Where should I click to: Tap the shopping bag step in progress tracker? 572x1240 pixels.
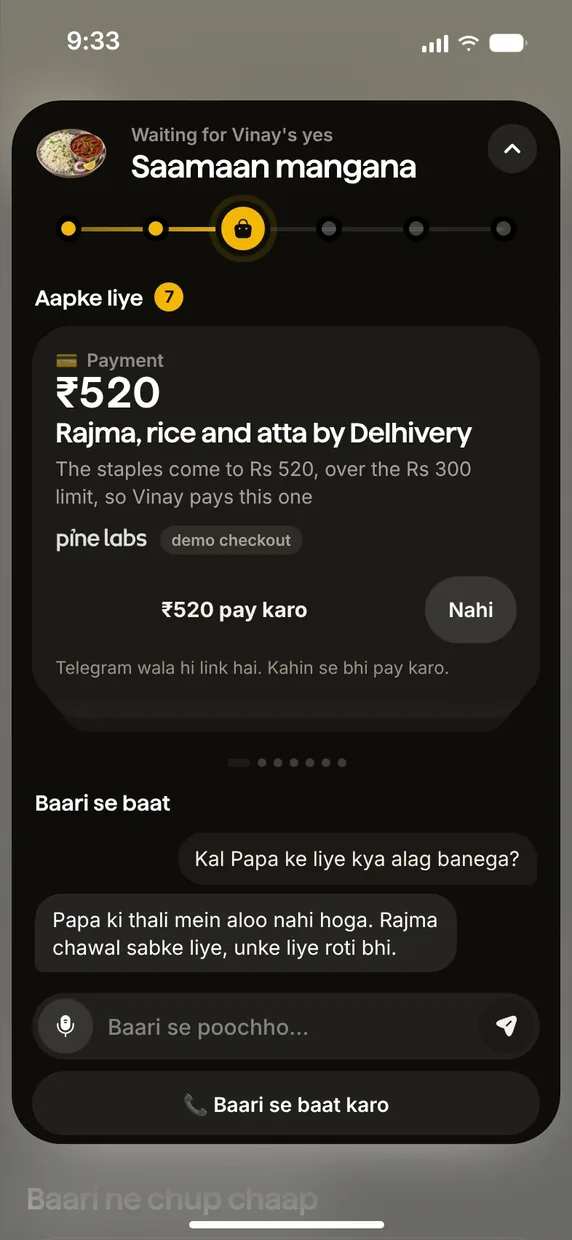click(243, 229)
